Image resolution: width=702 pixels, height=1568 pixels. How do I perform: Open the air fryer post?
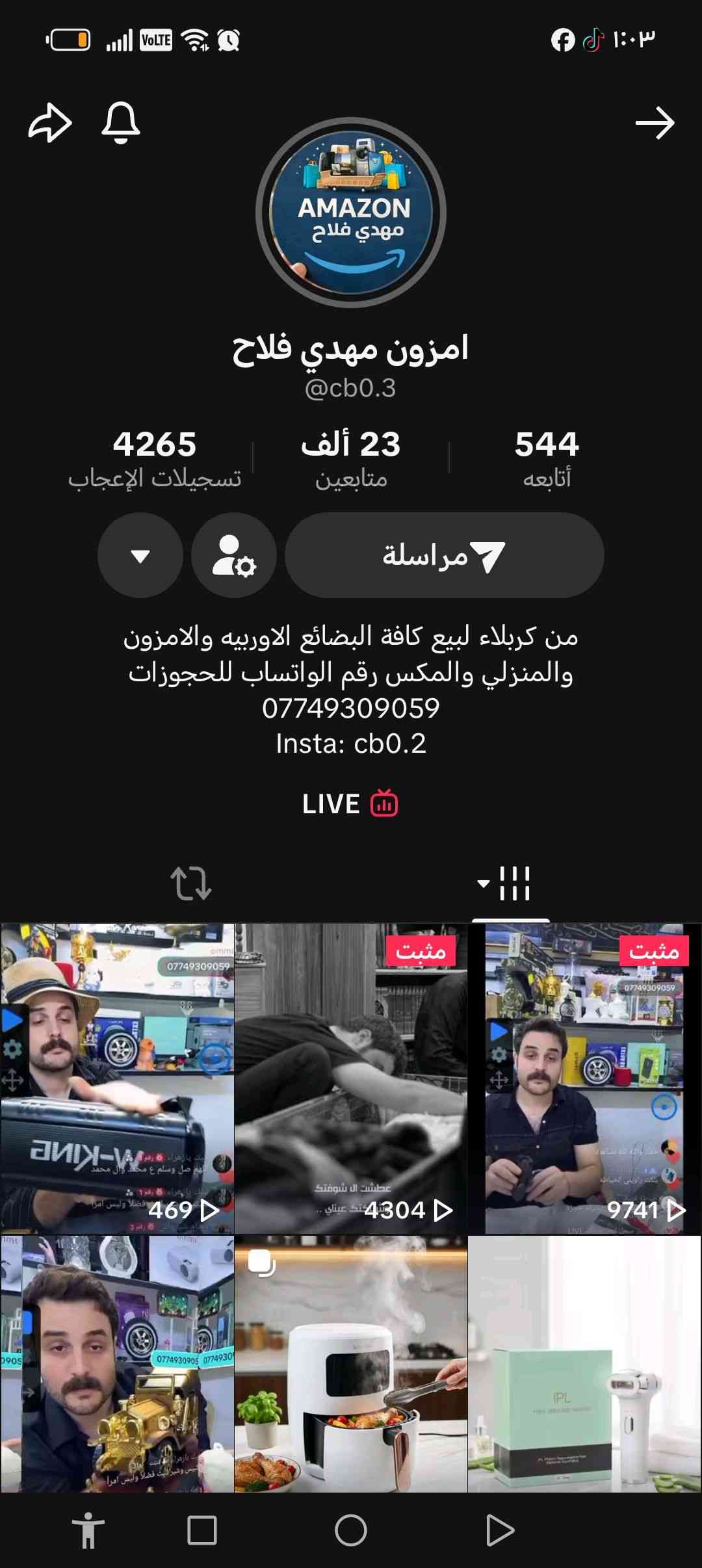click(x=350, y=1364)
